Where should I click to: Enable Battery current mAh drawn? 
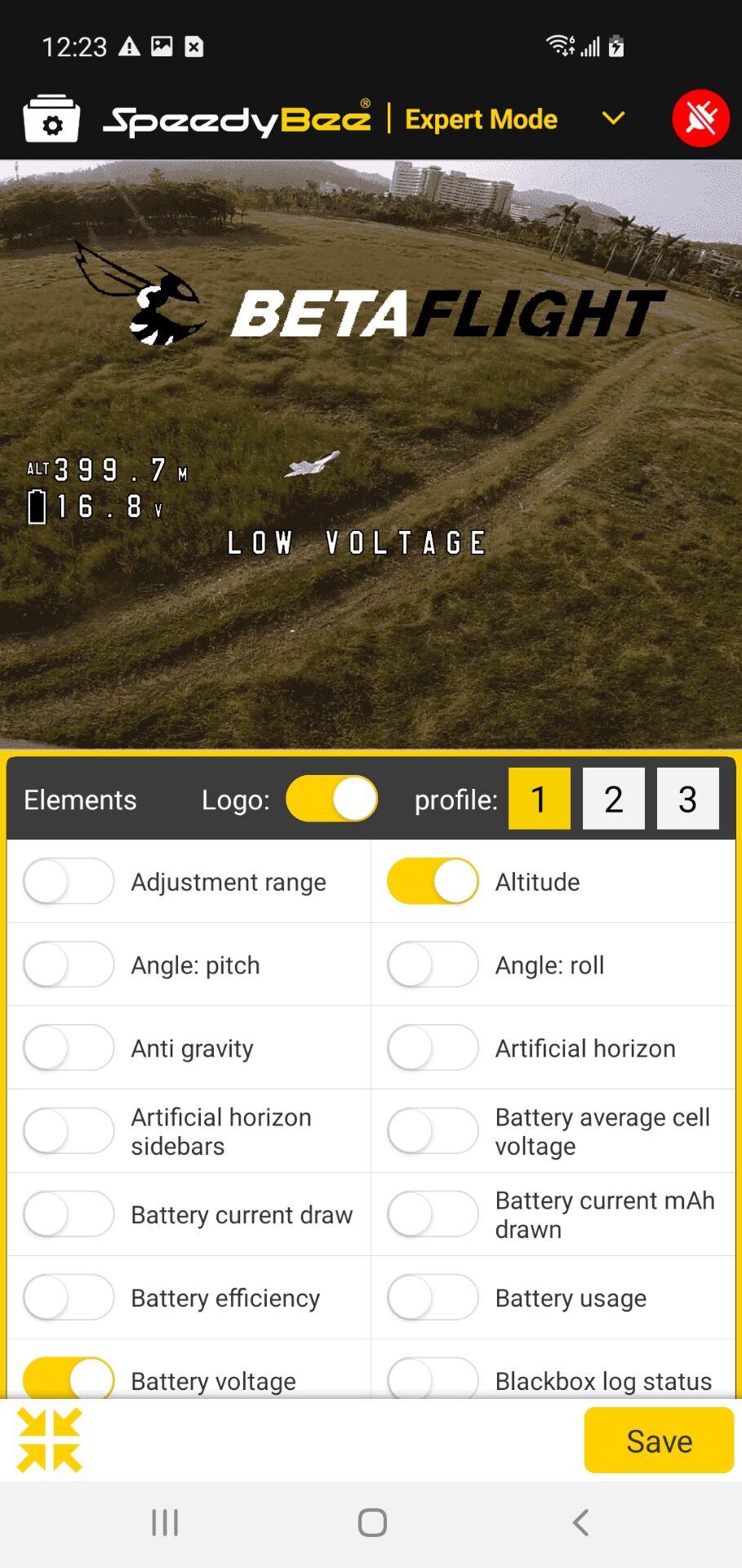[433, 1214]
